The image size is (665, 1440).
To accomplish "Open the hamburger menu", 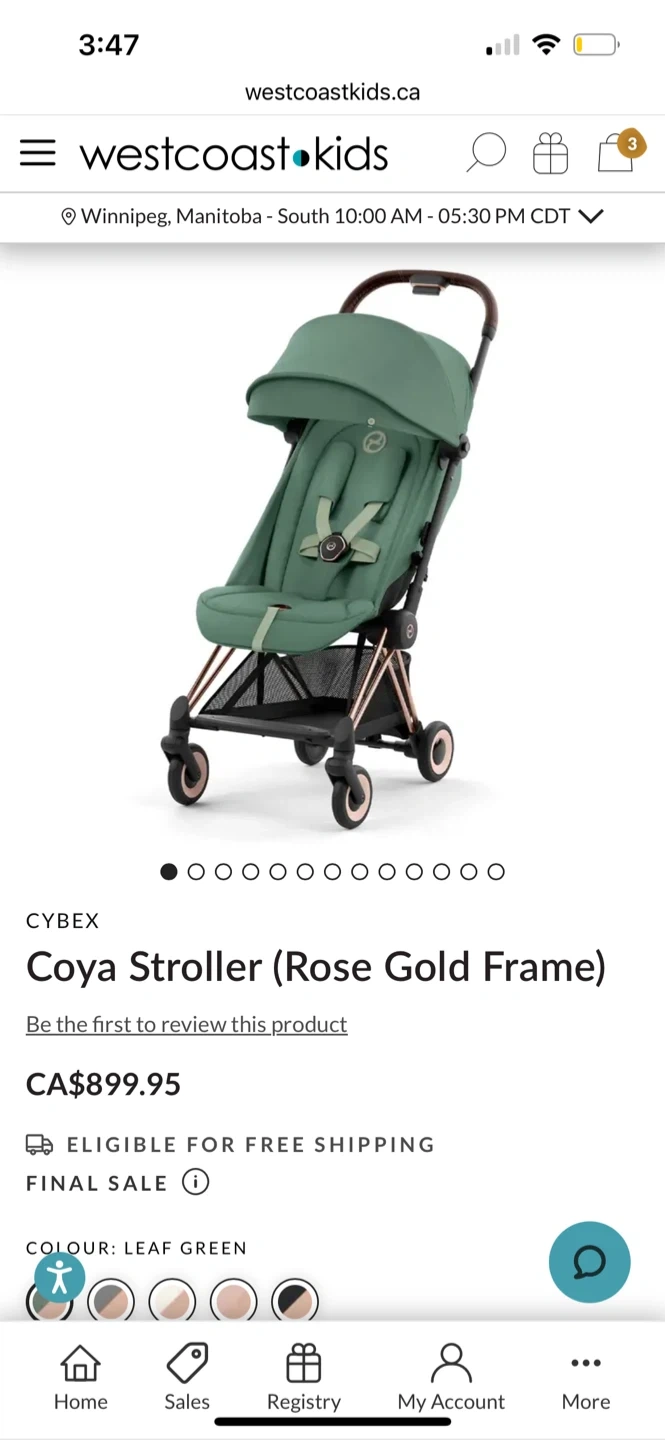I will [38, 153].
